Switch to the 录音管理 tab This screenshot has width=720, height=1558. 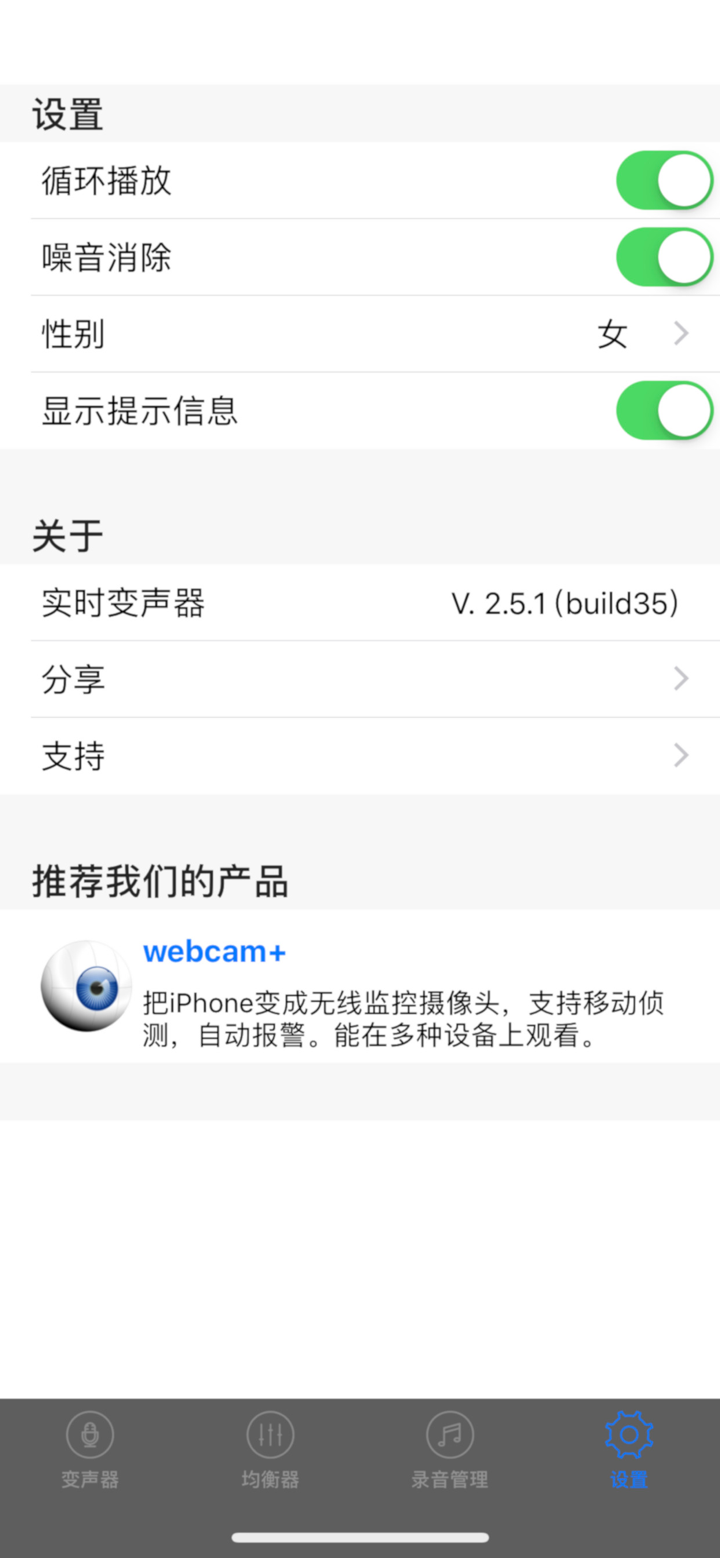[x=449, y=1450]
